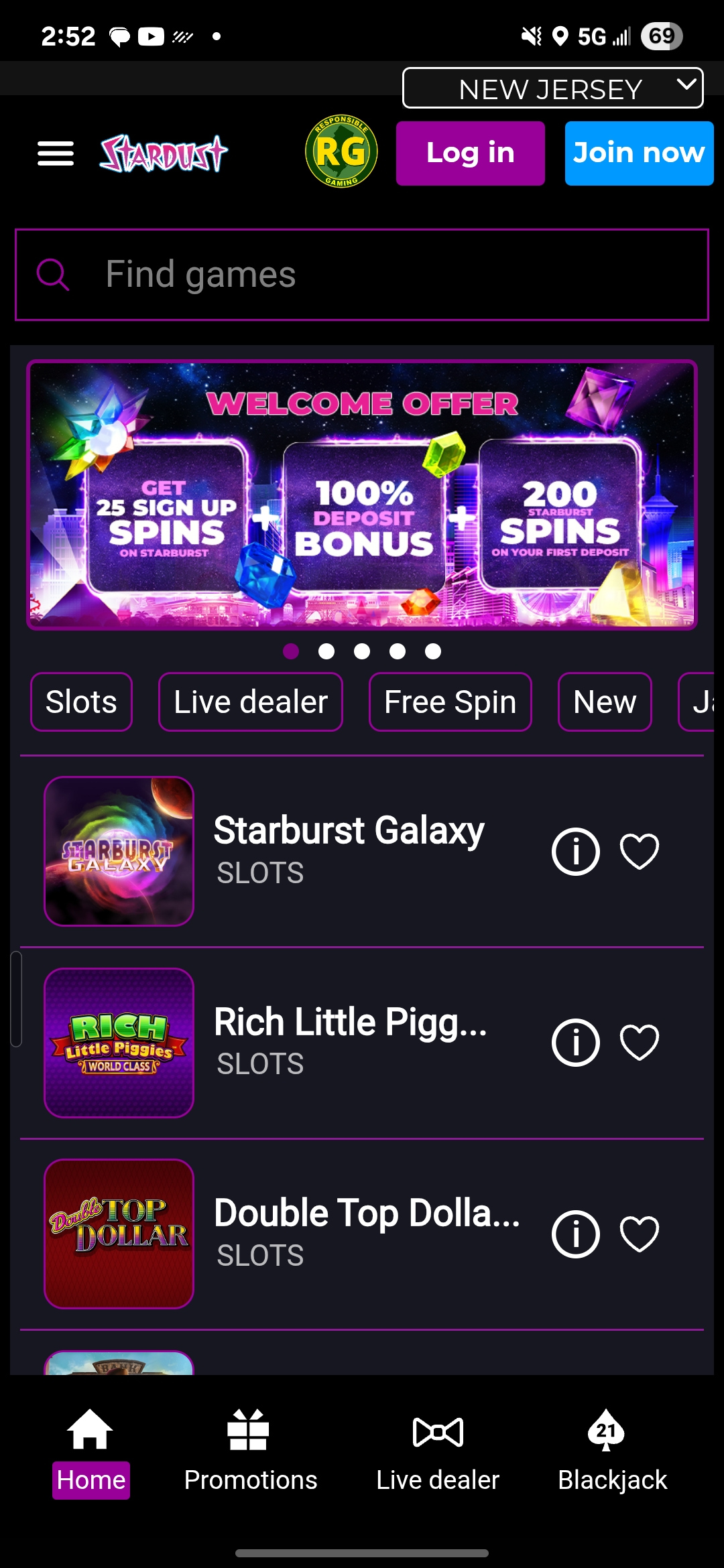Viewport: 724px width, 1568px height.
Task: Open the Starburst Galaxy game thumbnail
Action: [118, 851]
